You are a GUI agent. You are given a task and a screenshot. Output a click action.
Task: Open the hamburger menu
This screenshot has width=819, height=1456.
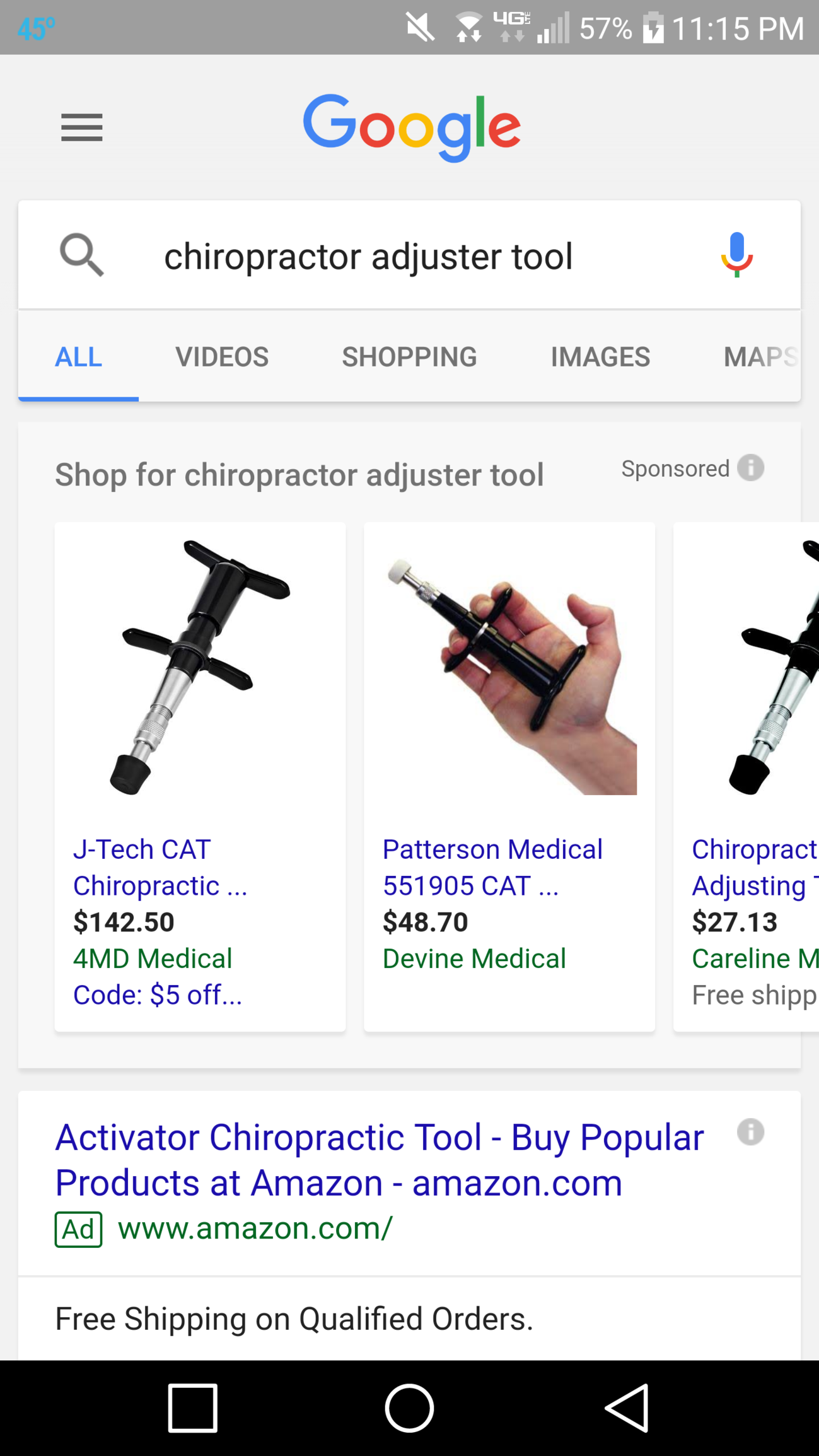pos(82,127)
